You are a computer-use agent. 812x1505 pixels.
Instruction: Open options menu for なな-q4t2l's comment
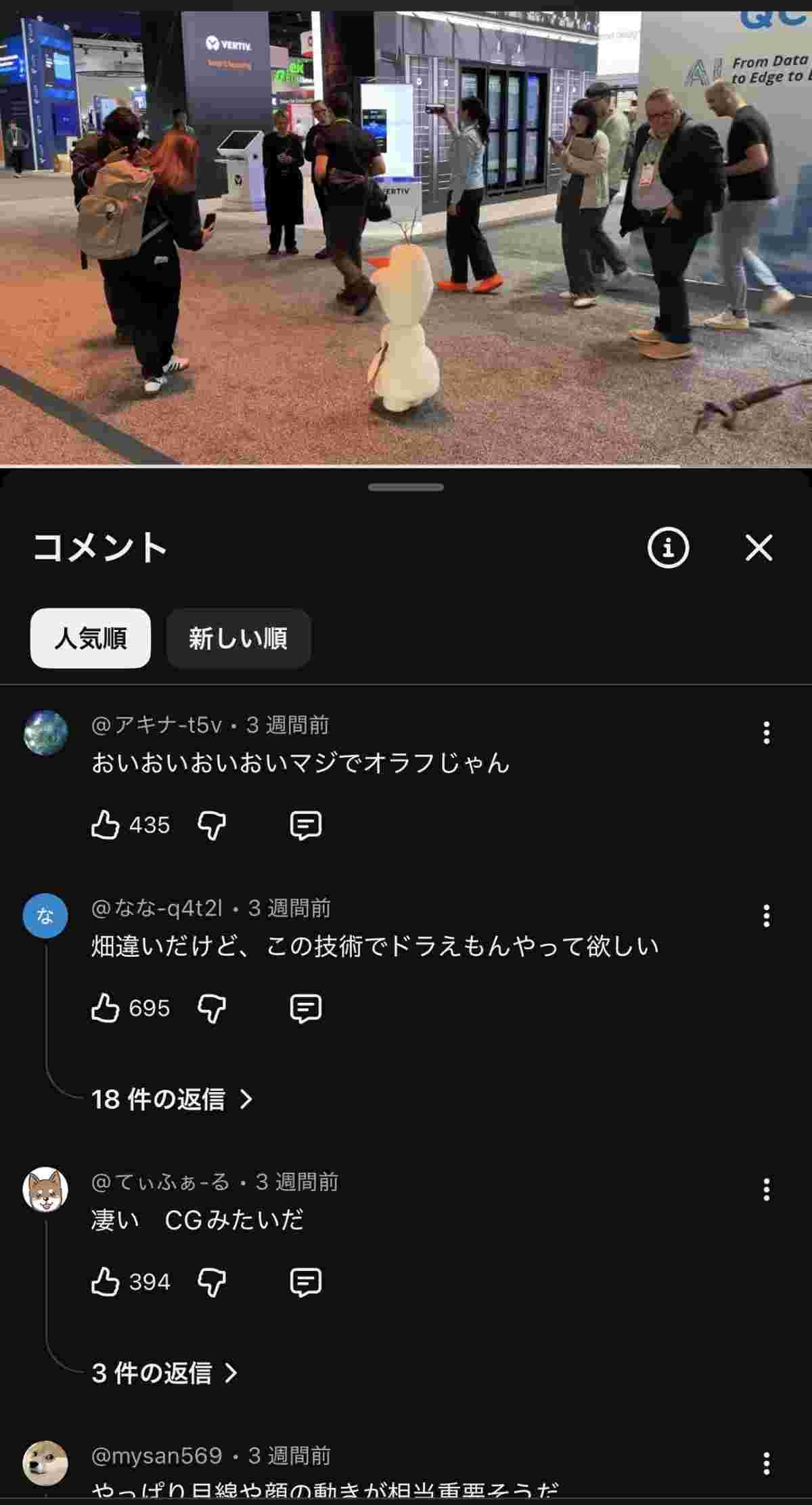tap(766, 916)
